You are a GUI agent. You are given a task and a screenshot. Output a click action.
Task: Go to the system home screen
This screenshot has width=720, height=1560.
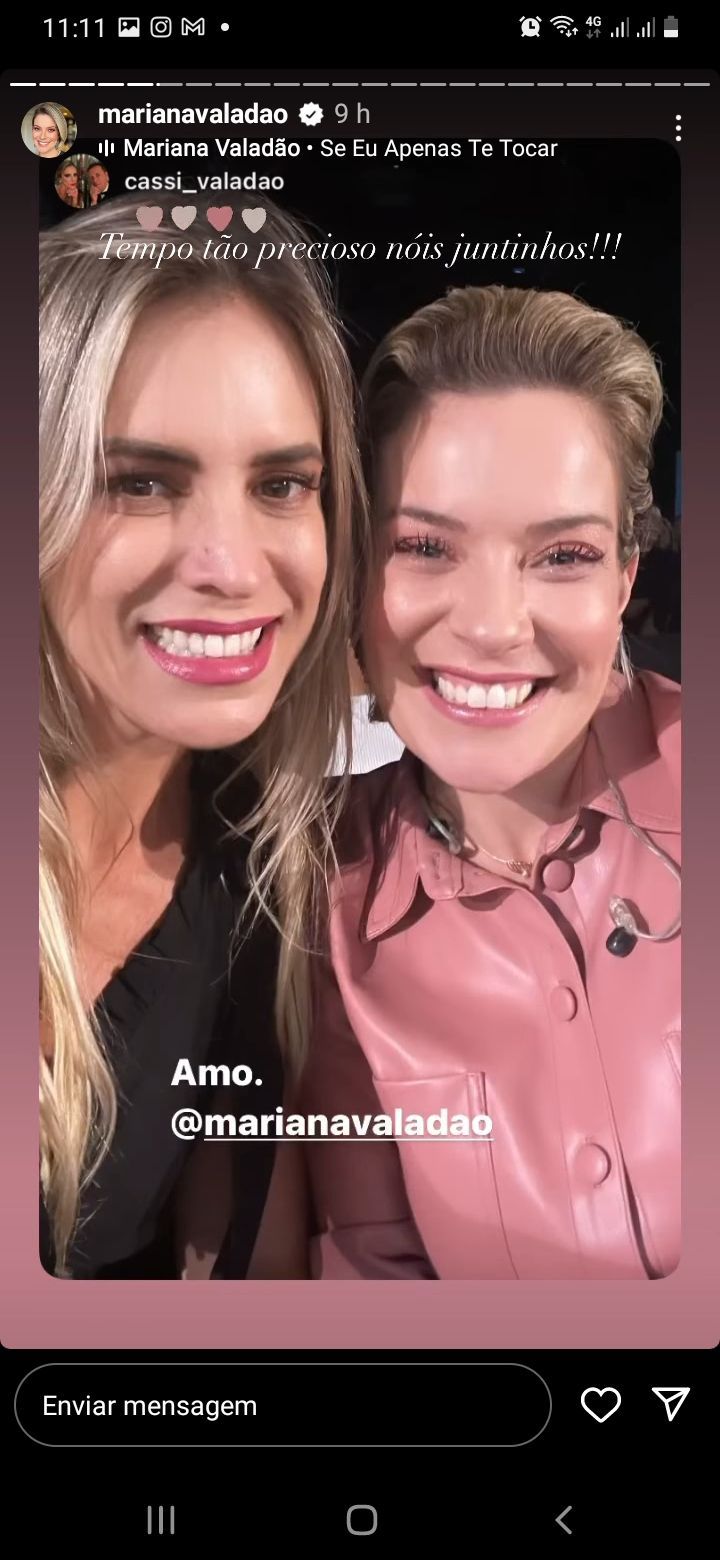(361, 1520)
